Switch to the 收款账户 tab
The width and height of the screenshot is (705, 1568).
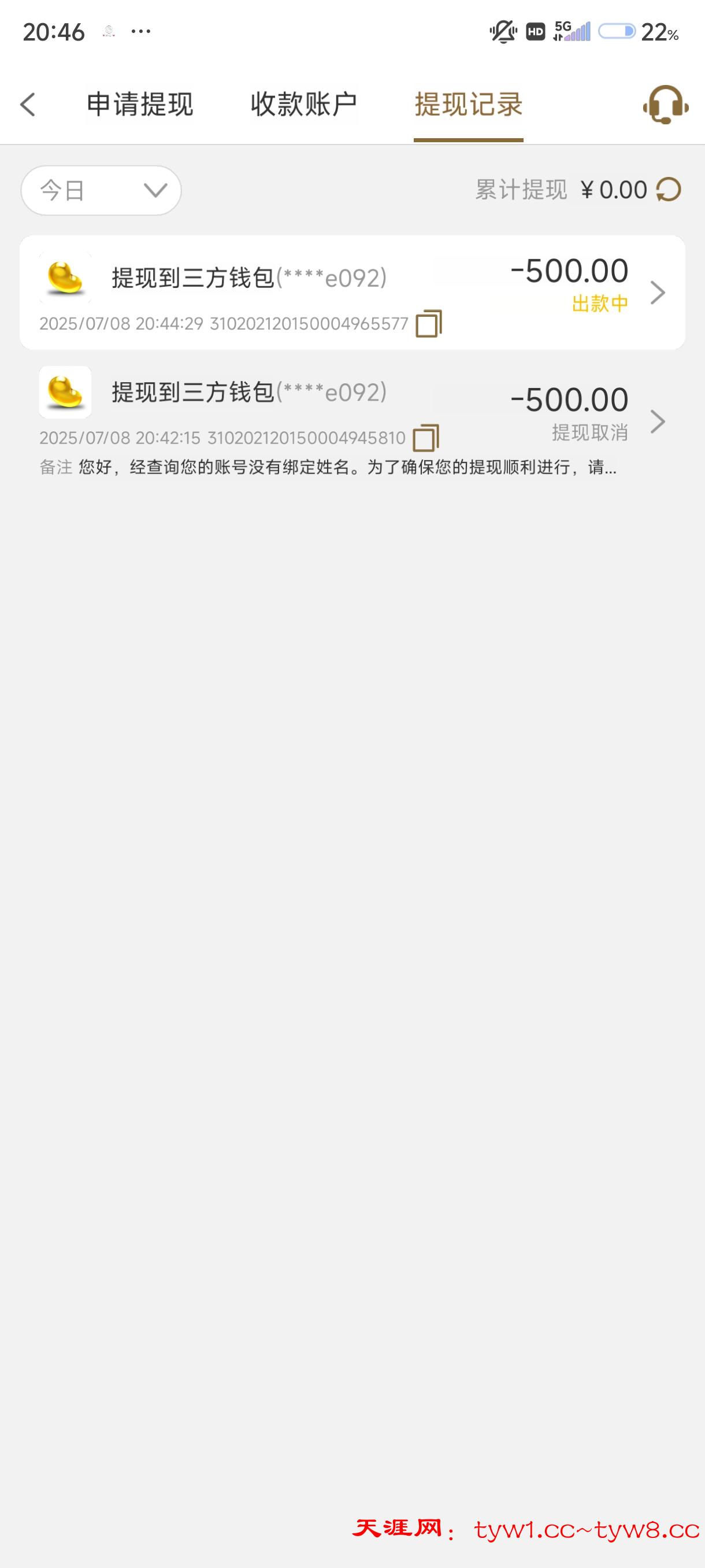(x=303, y=104)
